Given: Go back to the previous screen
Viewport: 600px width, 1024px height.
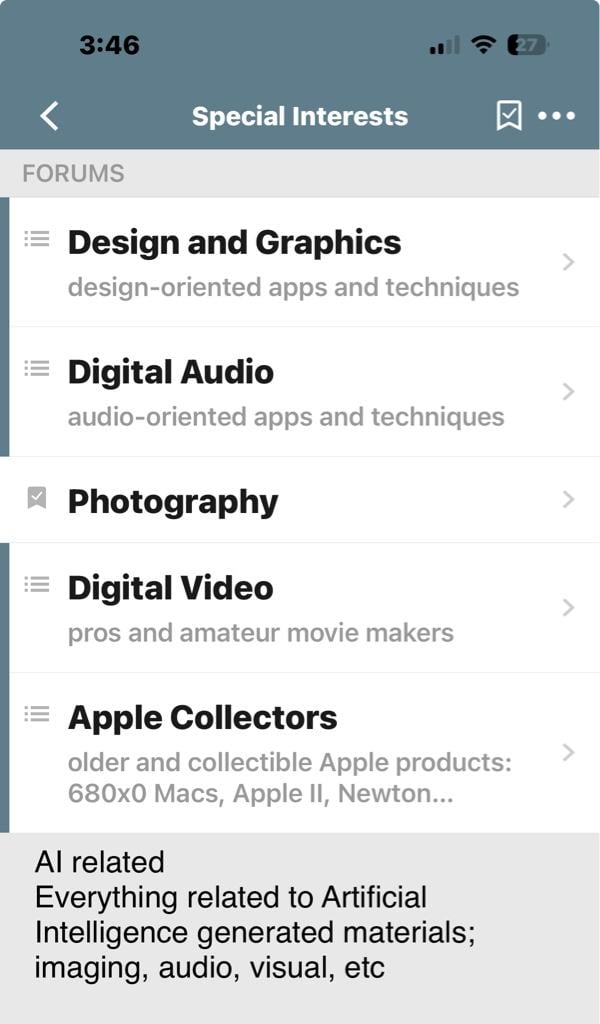Looking at the screenshot, I should [49, 116].
